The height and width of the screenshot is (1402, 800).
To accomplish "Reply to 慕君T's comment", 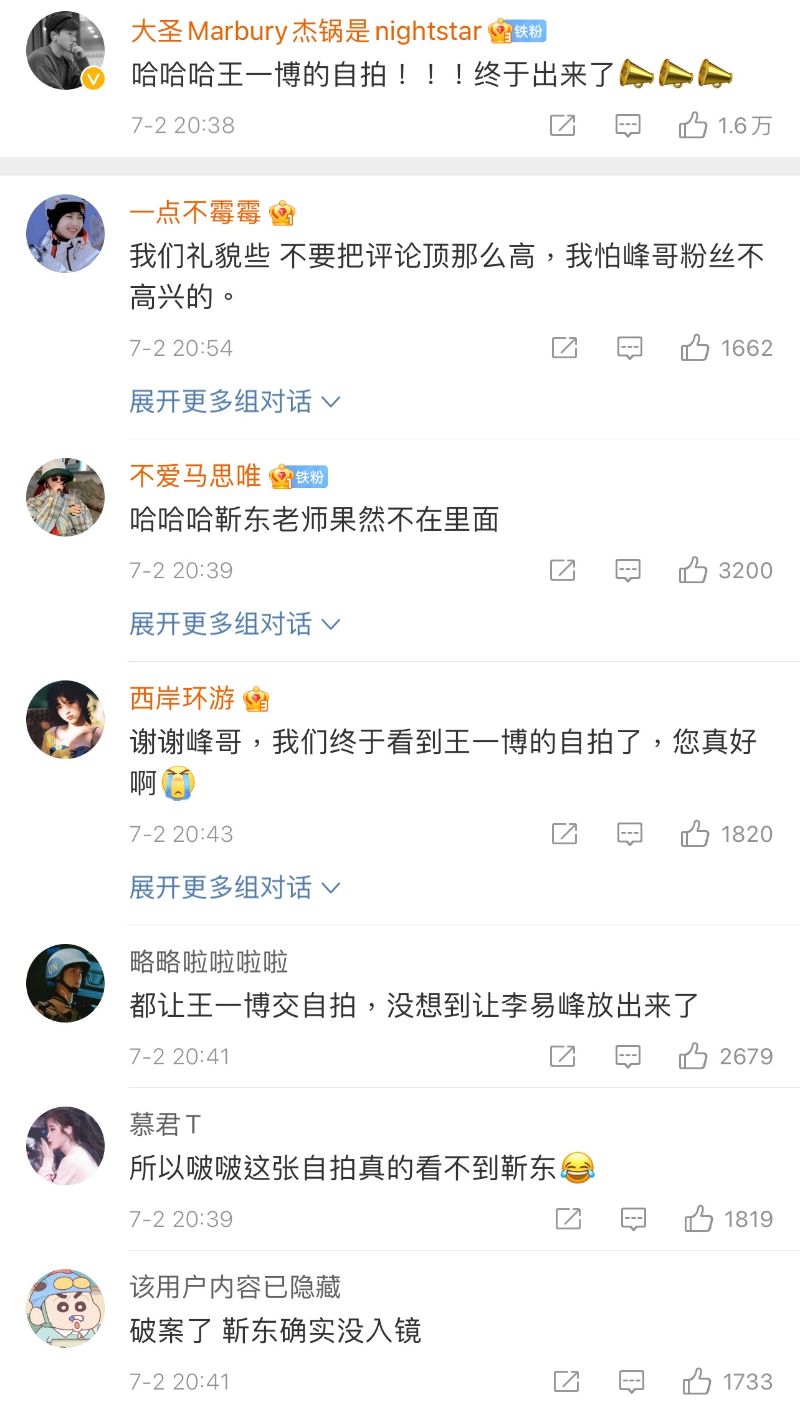I will [633, 1219].
